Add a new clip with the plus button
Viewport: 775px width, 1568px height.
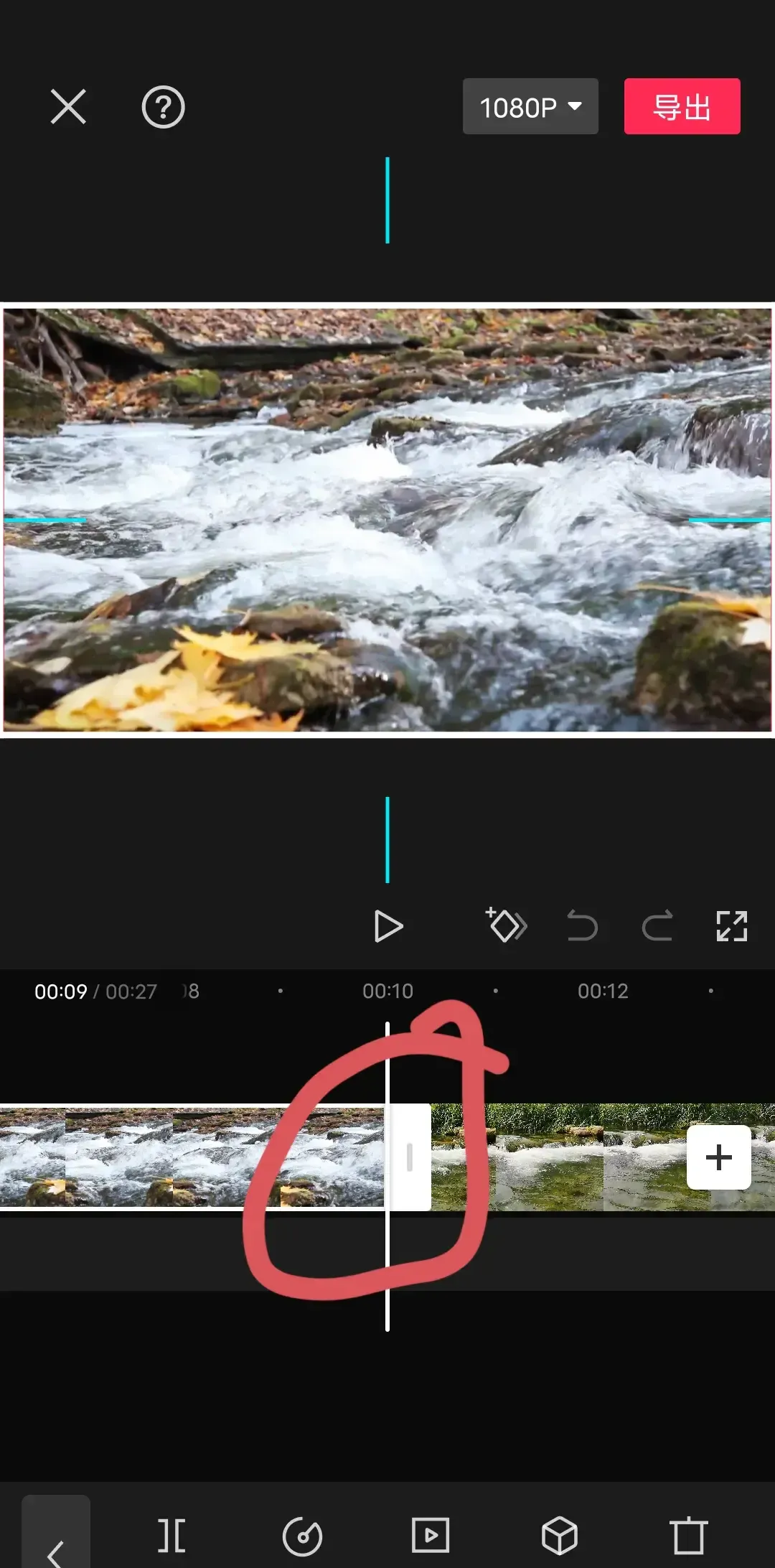tap(718, 1157)
